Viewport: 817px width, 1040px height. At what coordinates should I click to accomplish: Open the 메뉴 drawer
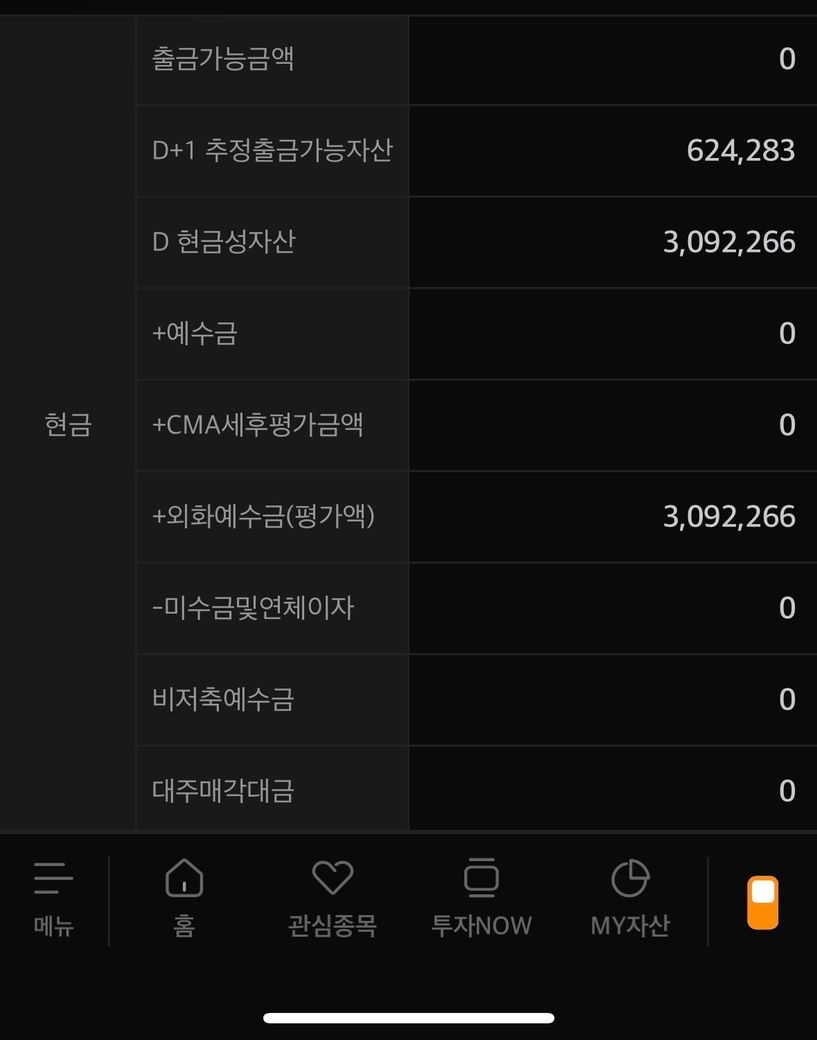(x=53, y=897)
